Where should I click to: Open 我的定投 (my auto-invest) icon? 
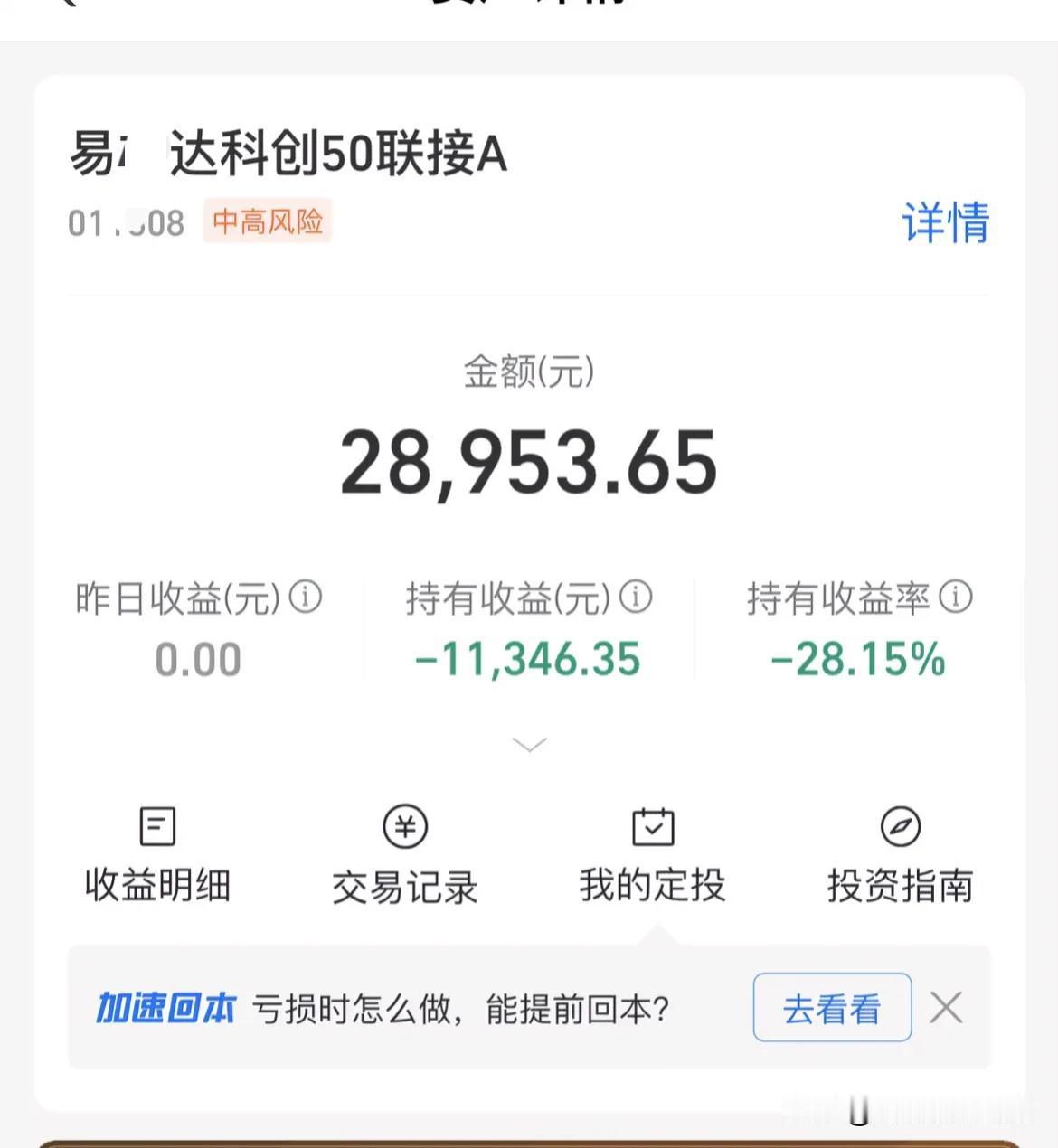pos(650,850)
